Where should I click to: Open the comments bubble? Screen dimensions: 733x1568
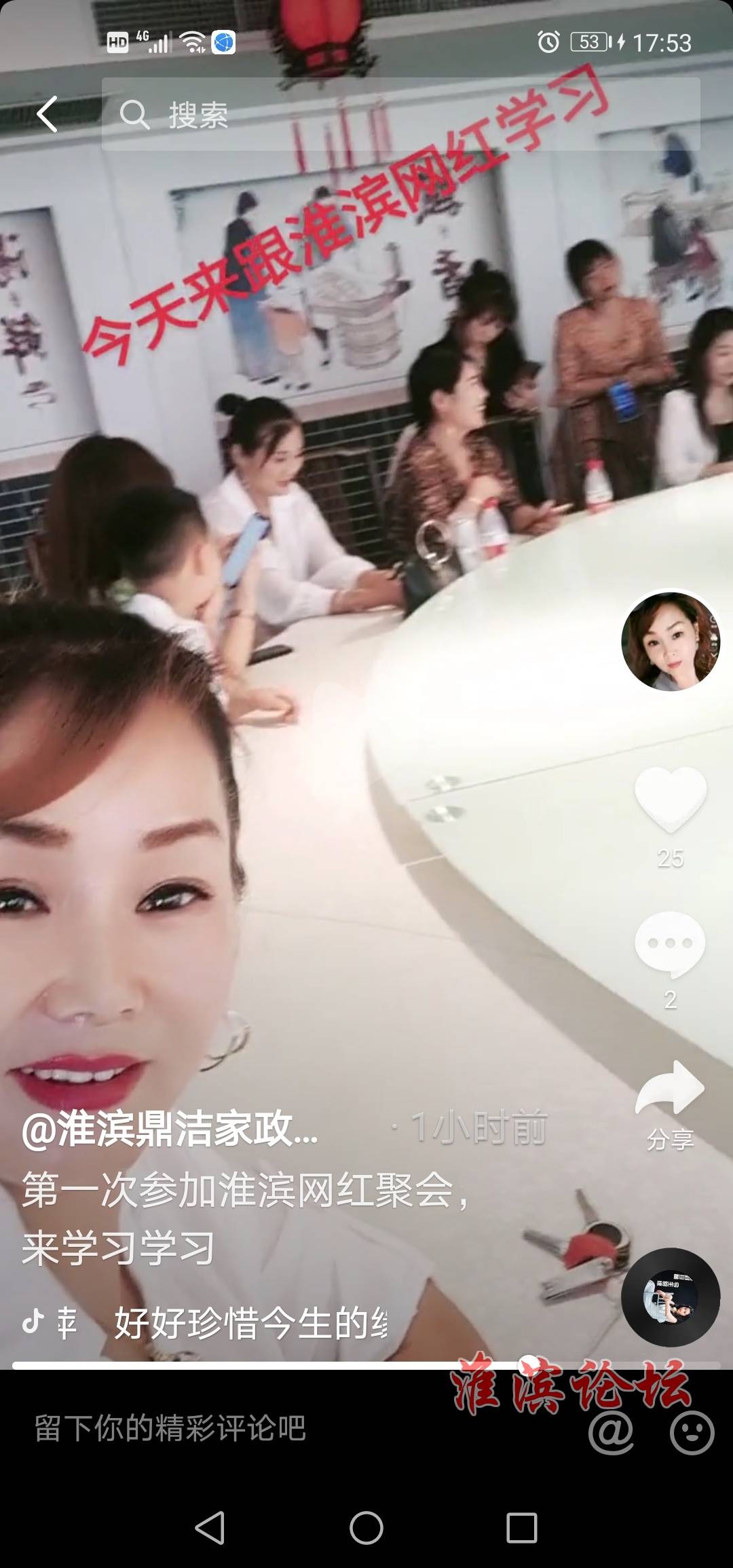(670, 944)
